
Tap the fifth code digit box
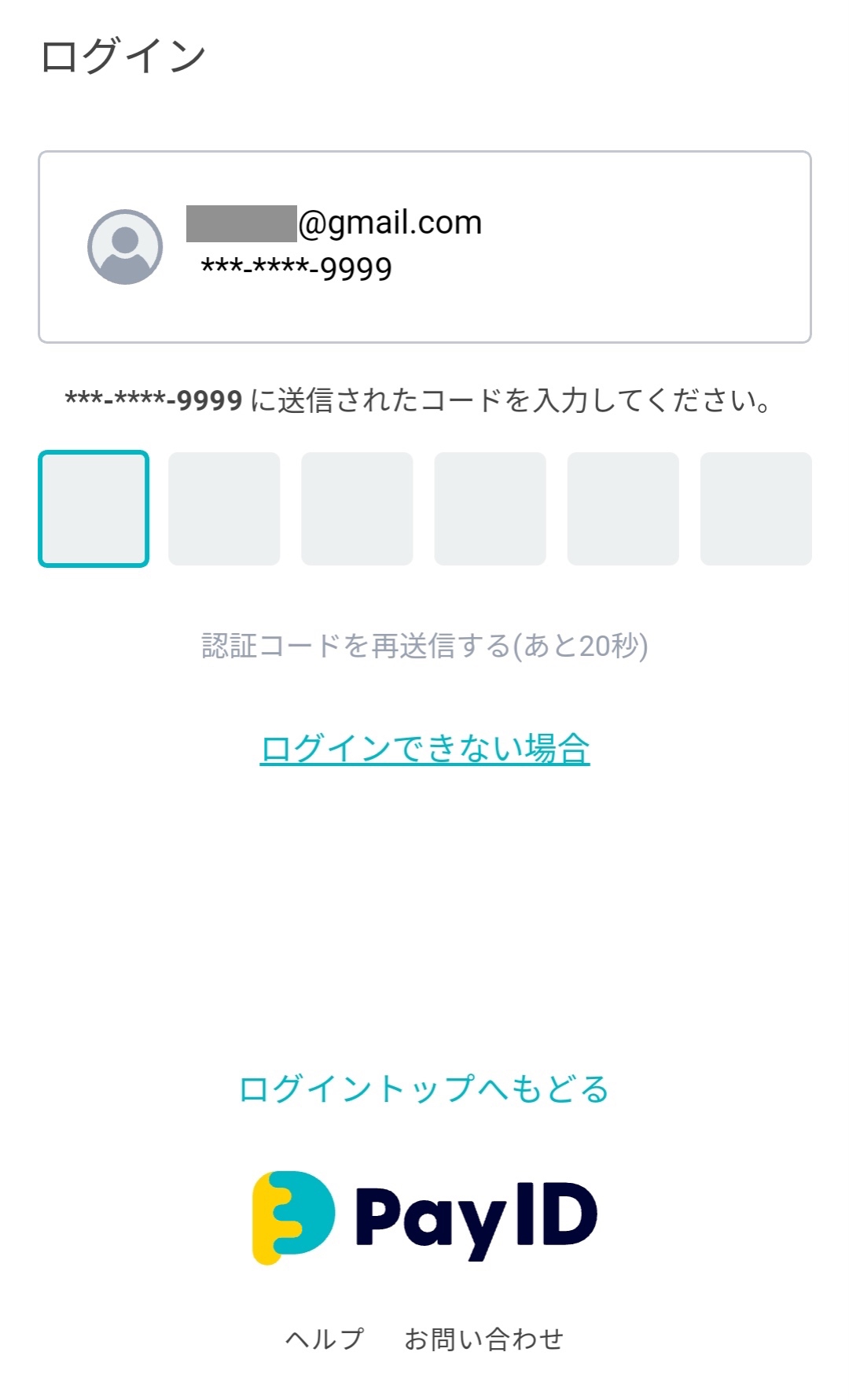pos(623,509)
